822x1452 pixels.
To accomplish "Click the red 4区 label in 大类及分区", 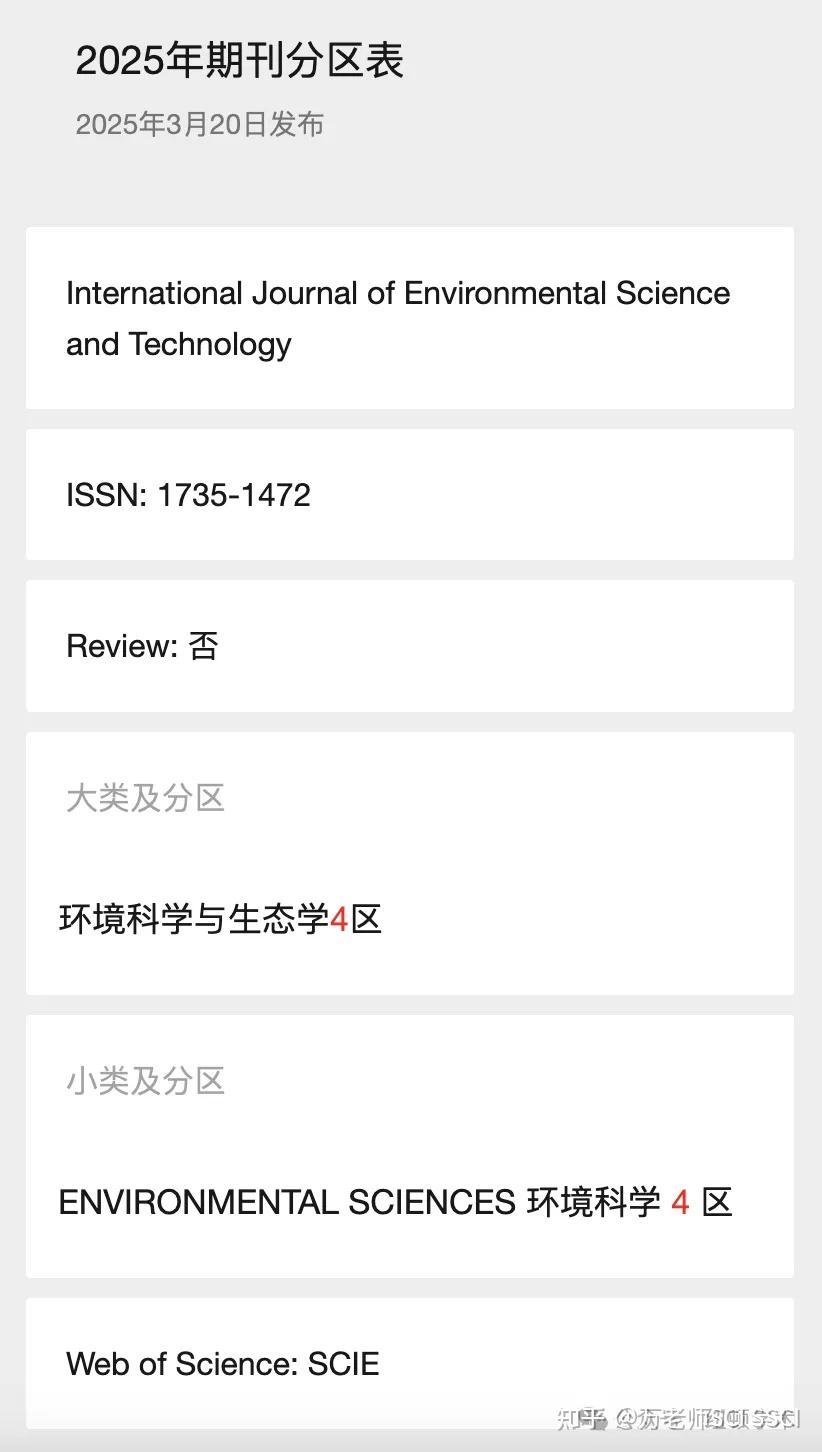I will (x=355, y=919).
